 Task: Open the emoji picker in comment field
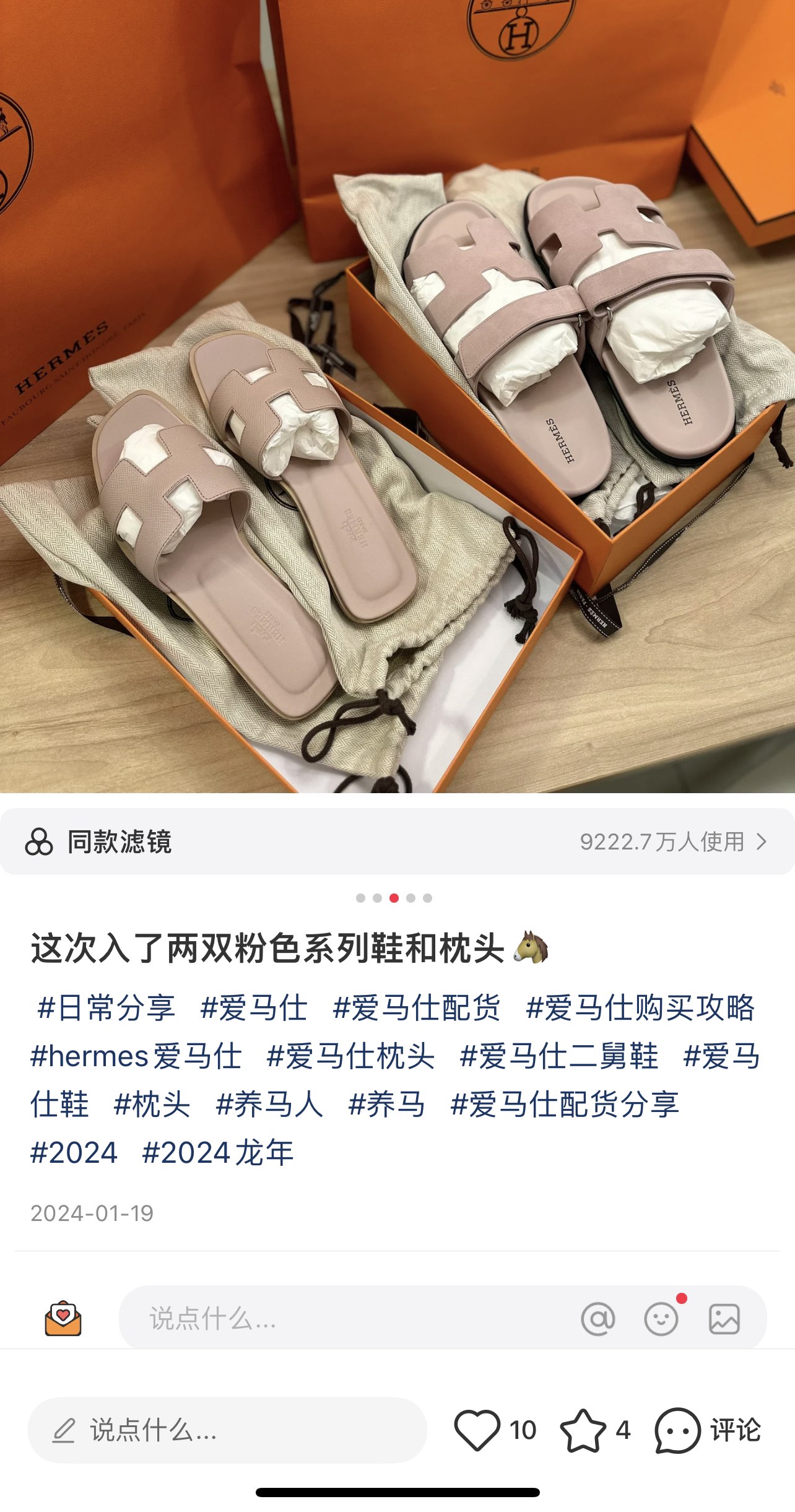661,1319
